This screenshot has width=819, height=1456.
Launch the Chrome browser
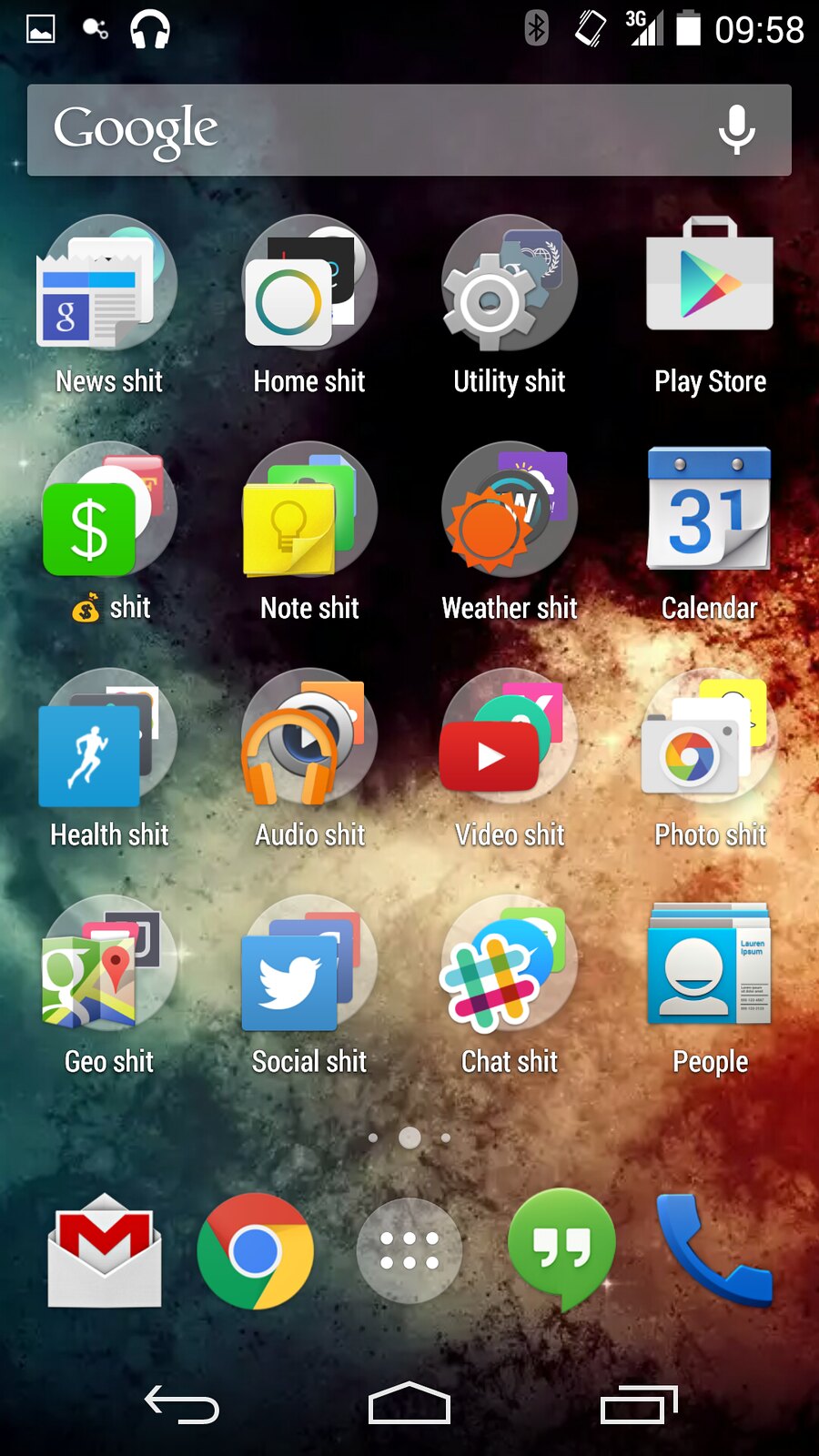pyautogui.click(x=256, y=1251)
